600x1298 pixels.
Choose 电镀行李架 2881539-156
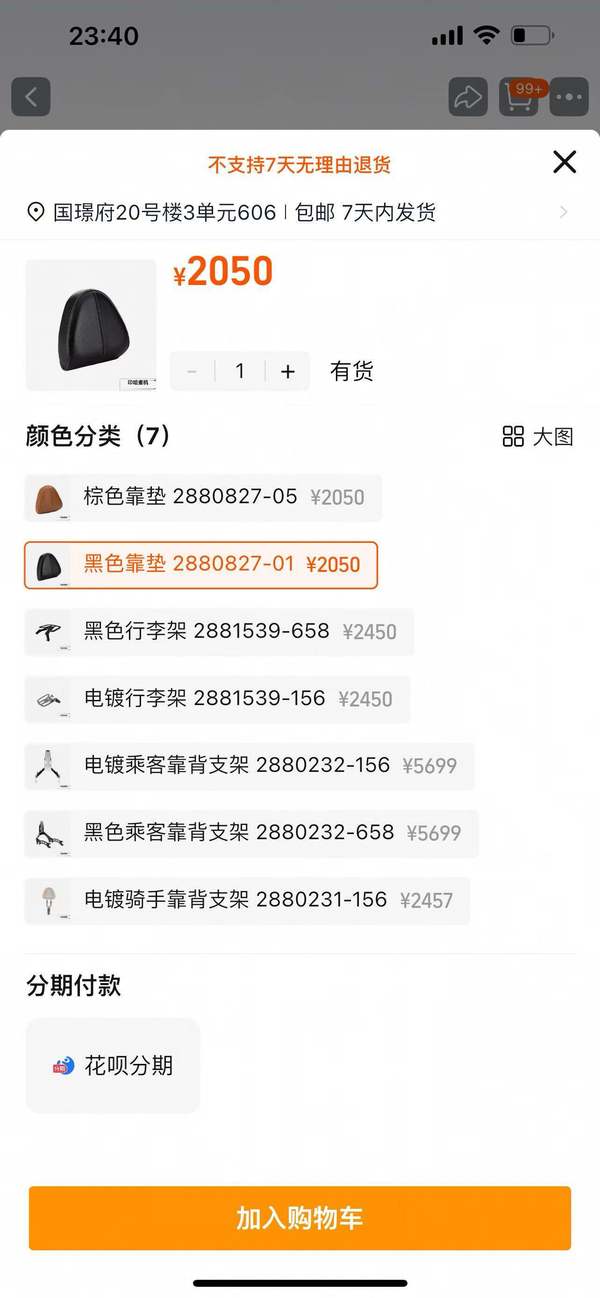[x=217, y=699]
